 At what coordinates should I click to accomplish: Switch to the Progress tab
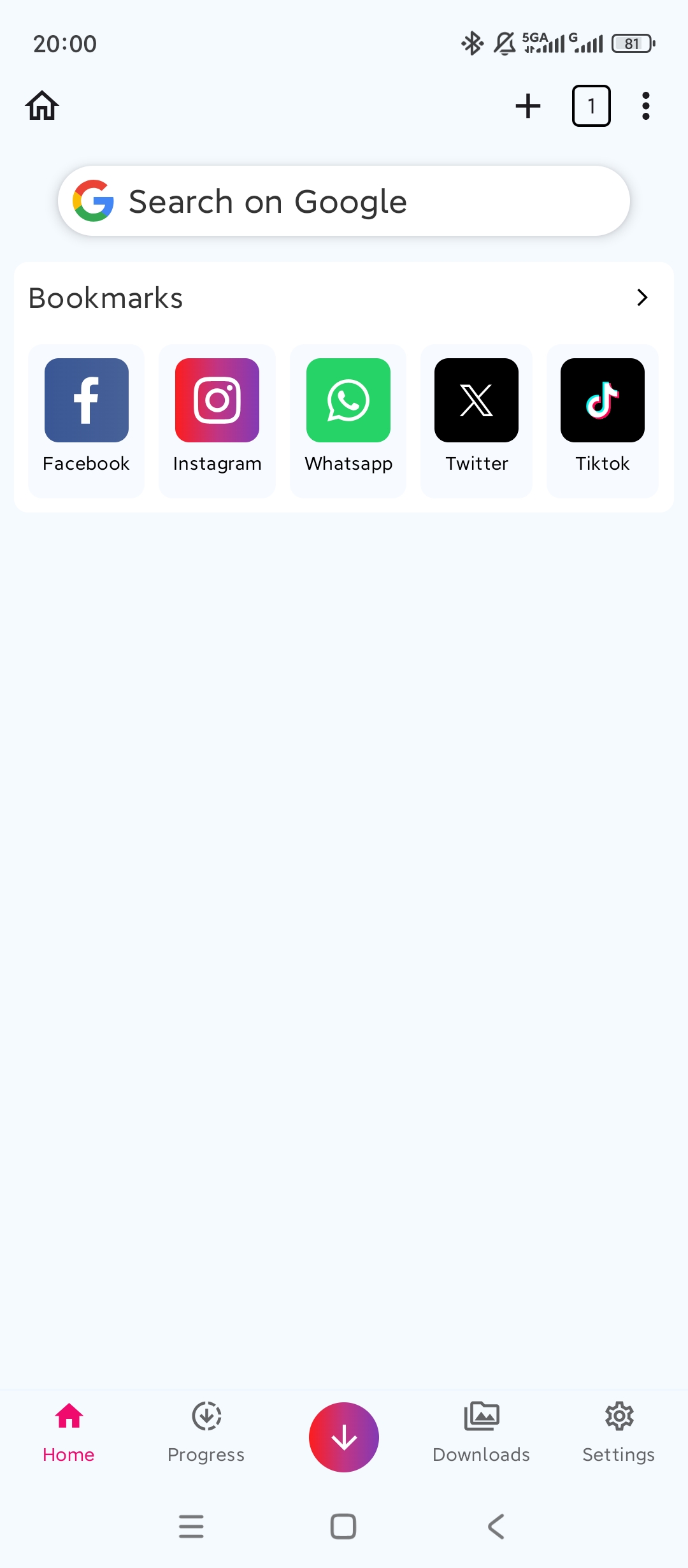click(x=206, y=1434)
